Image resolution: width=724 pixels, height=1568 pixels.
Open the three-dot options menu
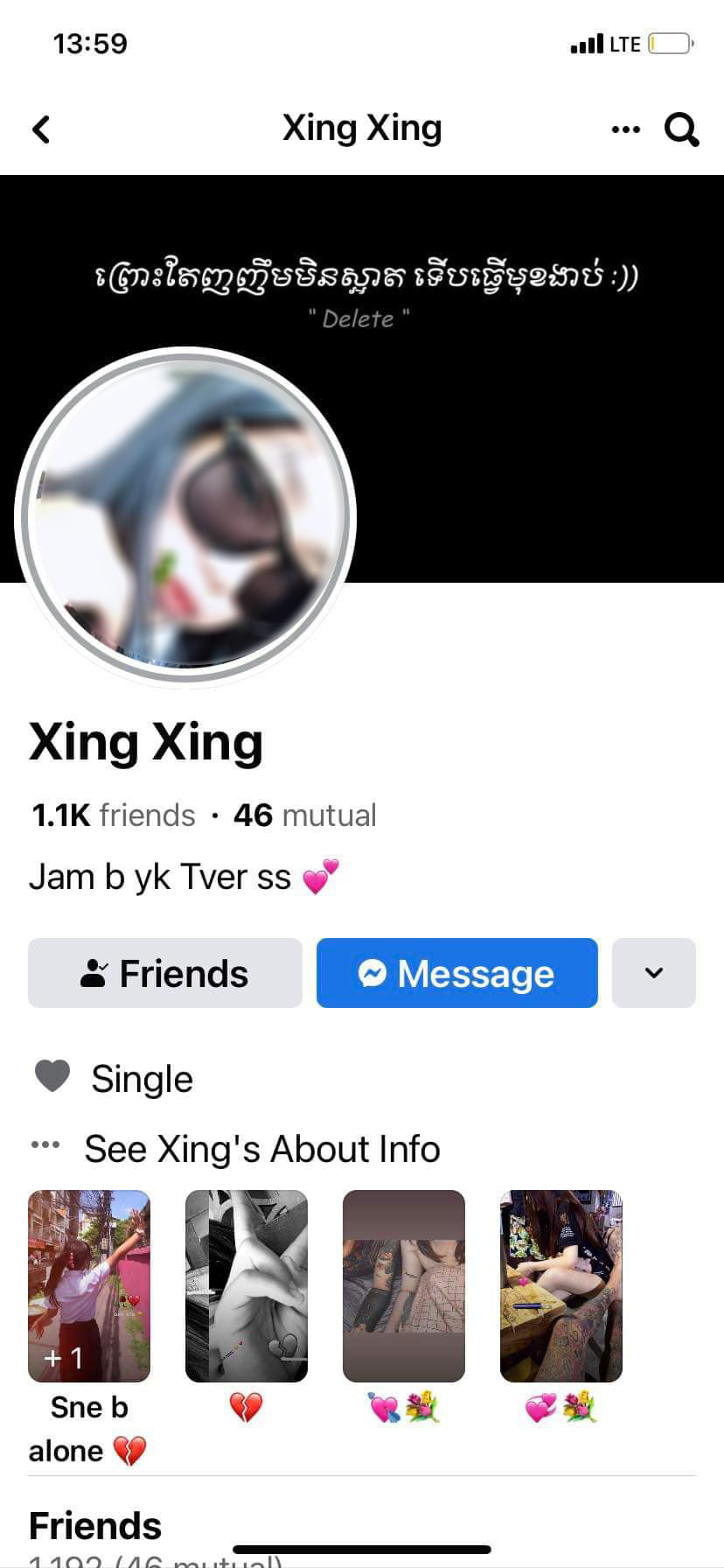coord(625,129)
